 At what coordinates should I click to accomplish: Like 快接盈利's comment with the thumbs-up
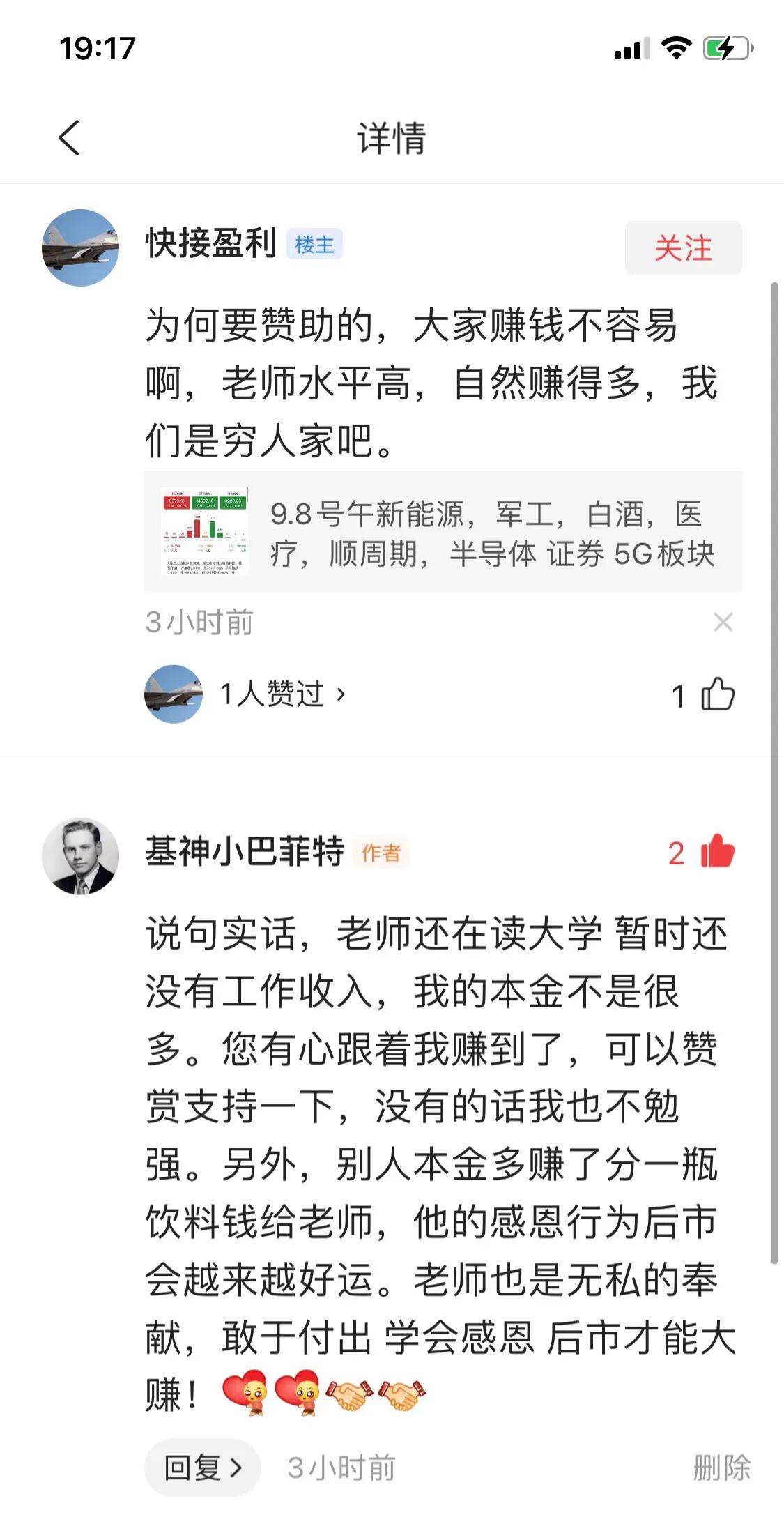[x=717, y=694]
